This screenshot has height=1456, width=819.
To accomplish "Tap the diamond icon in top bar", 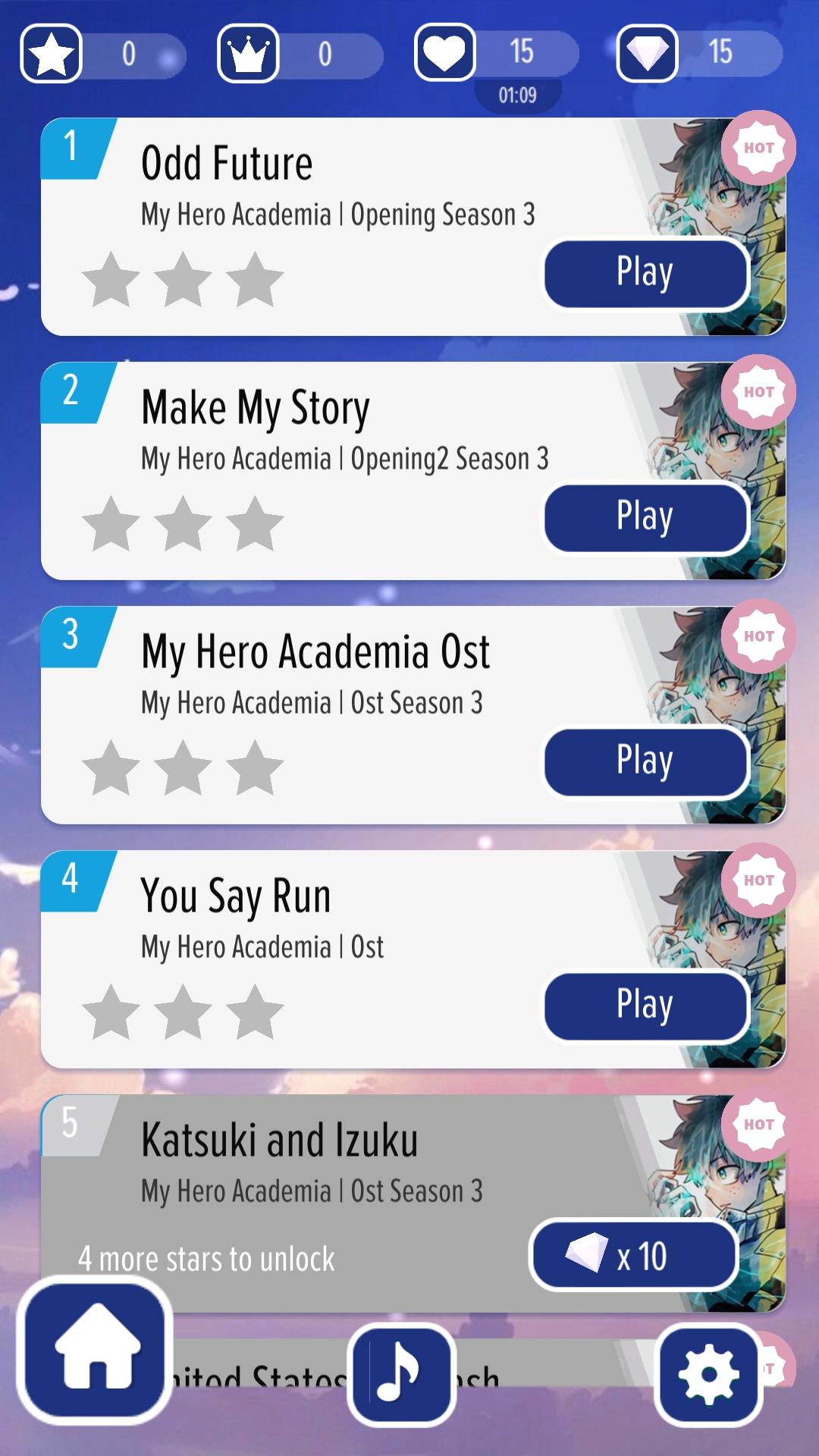I will 647,53.
